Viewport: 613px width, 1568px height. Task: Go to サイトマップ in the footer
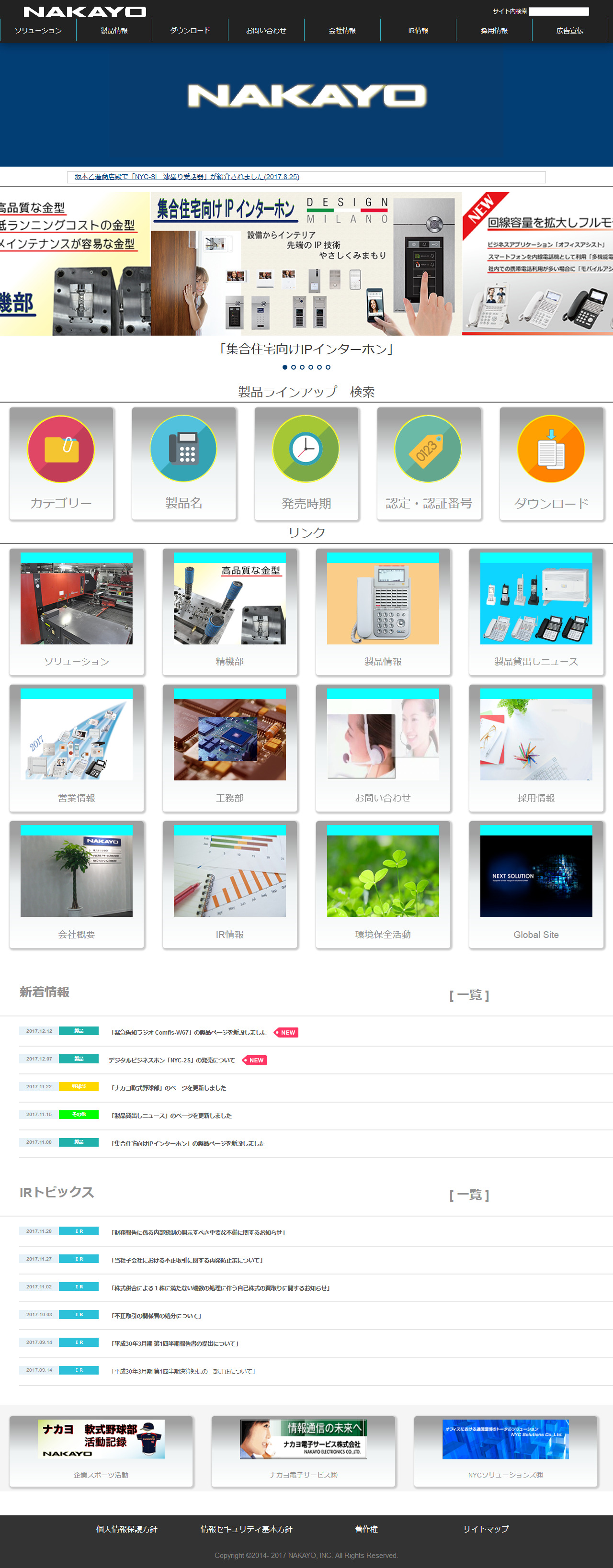[x=485, y=1529]
